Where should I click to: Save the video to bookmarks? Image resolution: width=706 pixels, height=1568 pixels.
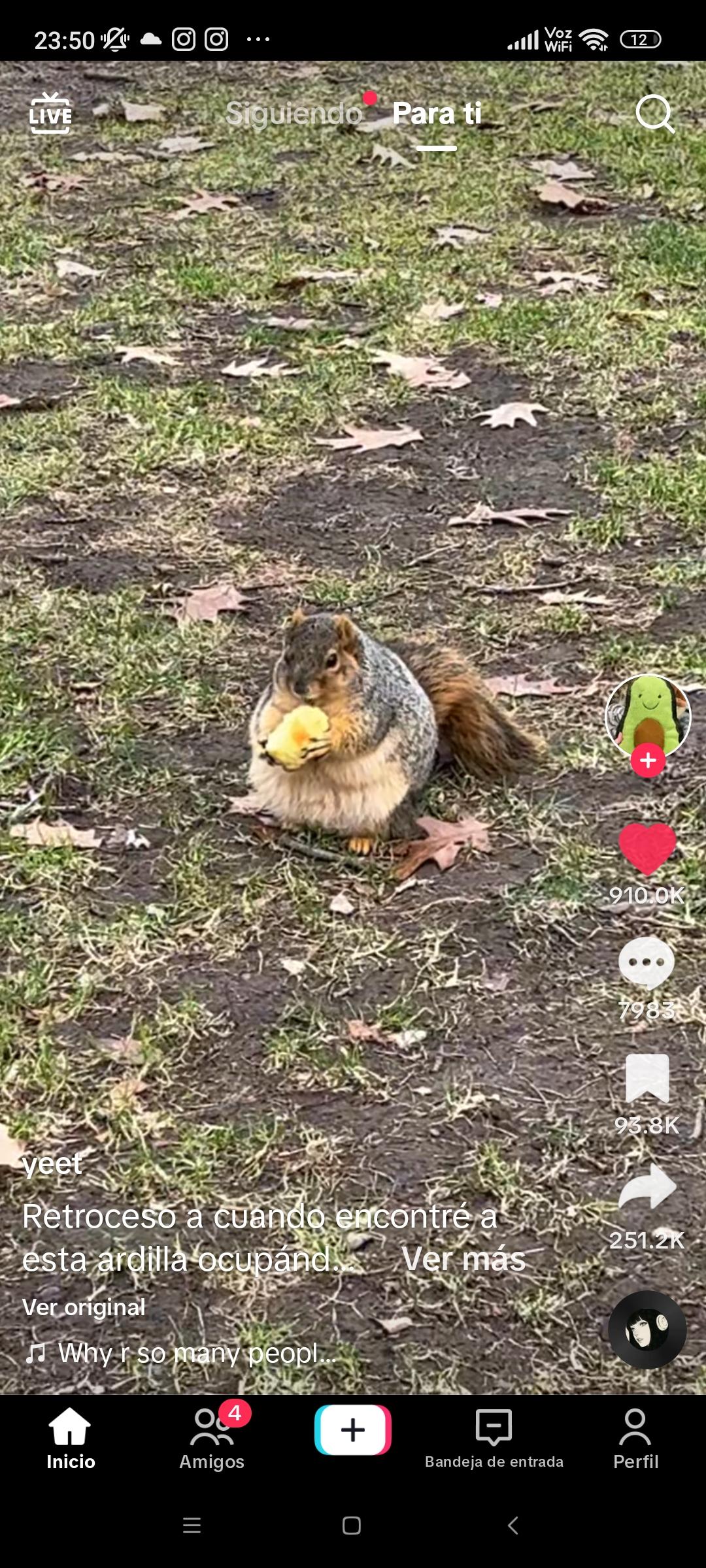coord(647,1078)
